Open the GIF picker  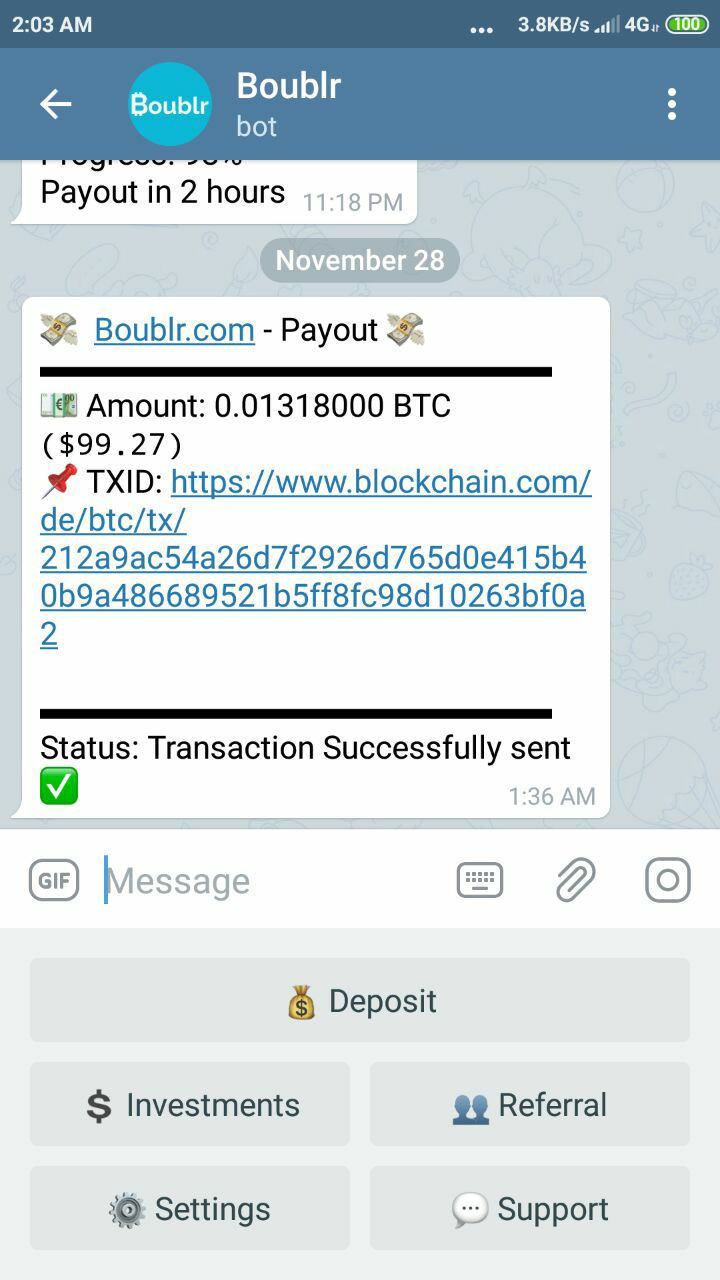(x=54, y=880)
